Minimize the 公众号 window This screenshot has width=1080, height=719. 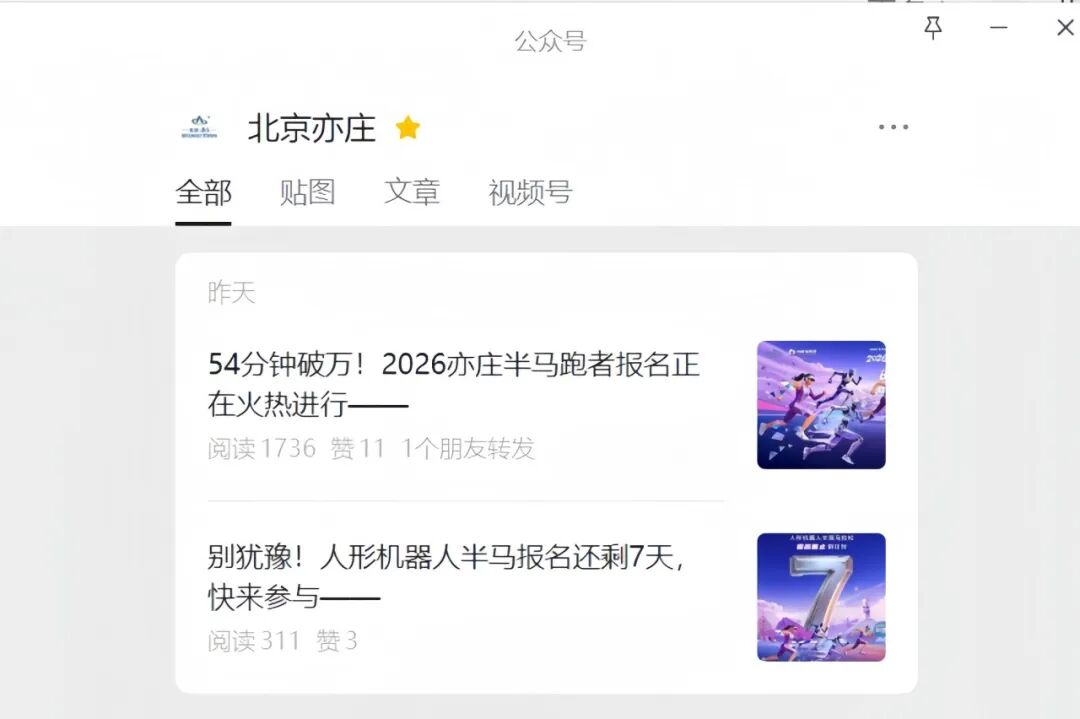(998, 28)
